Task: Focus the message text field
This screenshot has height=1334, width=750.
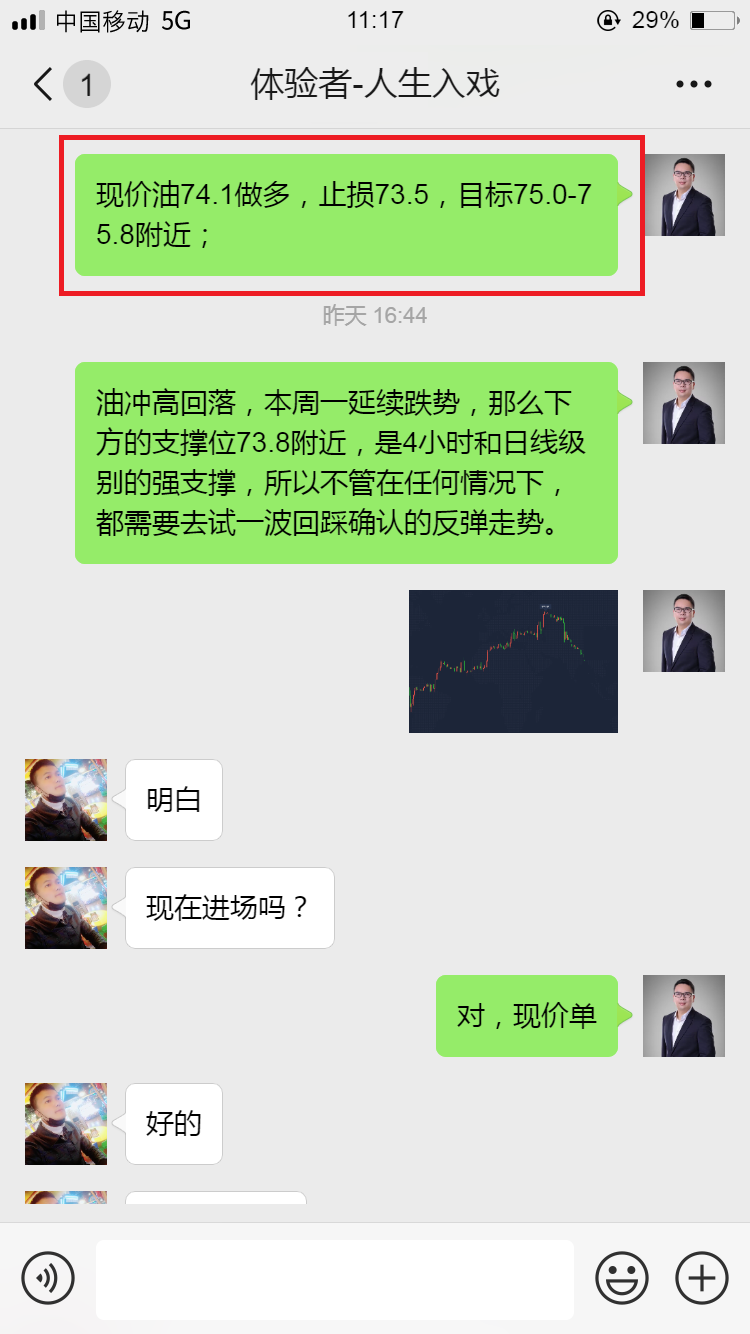Action: coord(335,1279)
